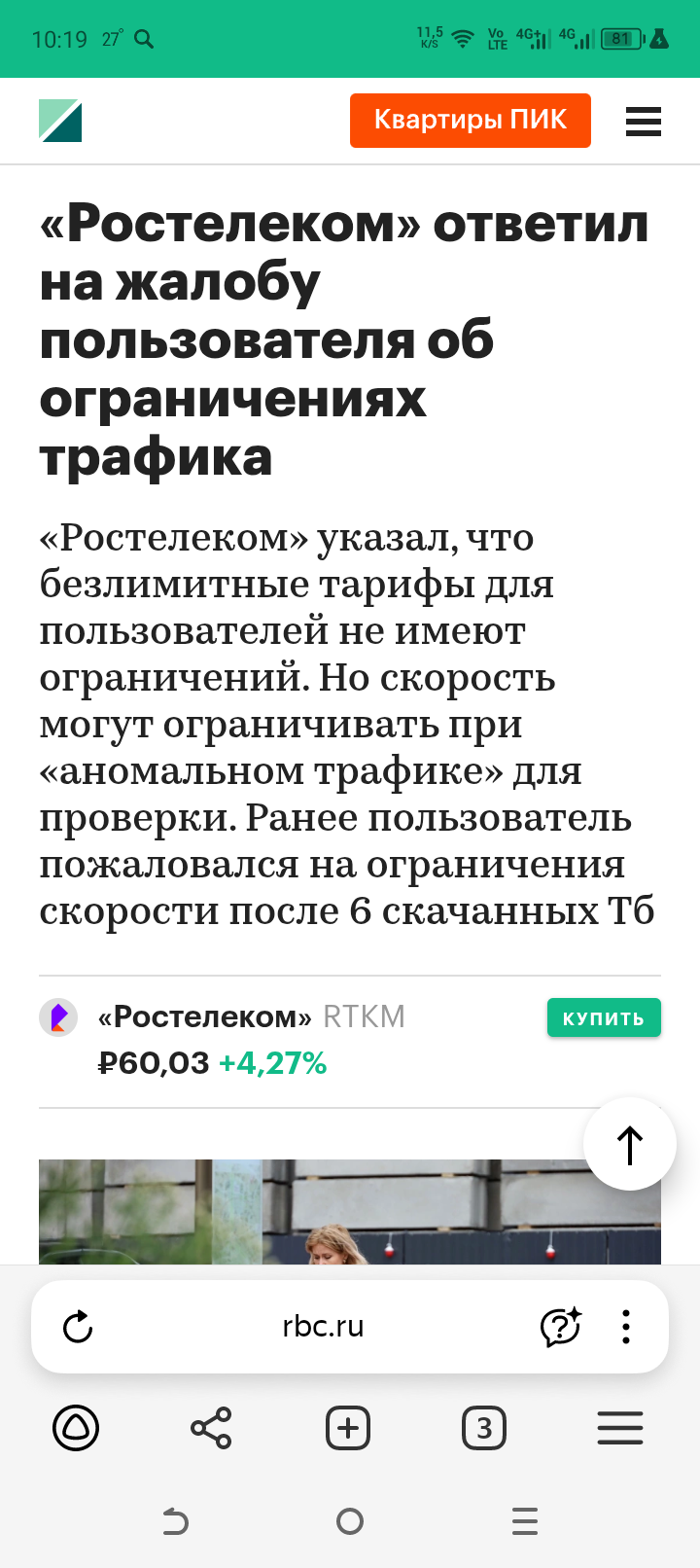Open the Alice assistant
The height and width of the screenshot is (1568, 700).
tap(76, 1428)
